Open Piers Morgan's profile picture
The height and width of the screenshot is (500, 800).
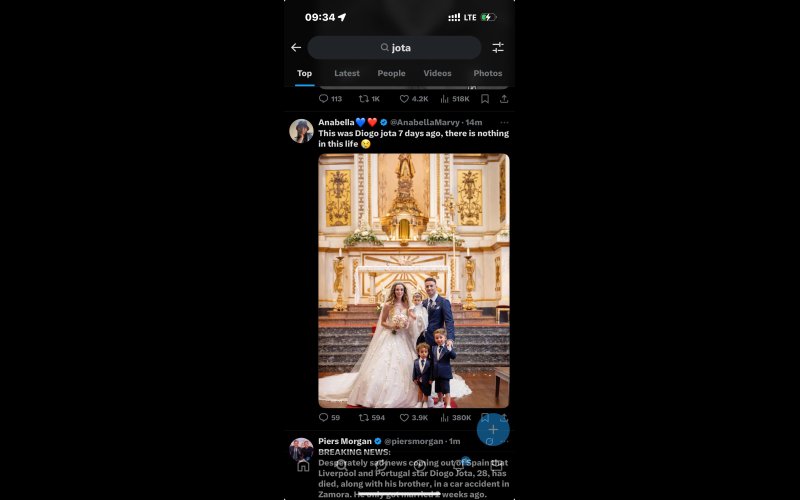tap(301, 450)
